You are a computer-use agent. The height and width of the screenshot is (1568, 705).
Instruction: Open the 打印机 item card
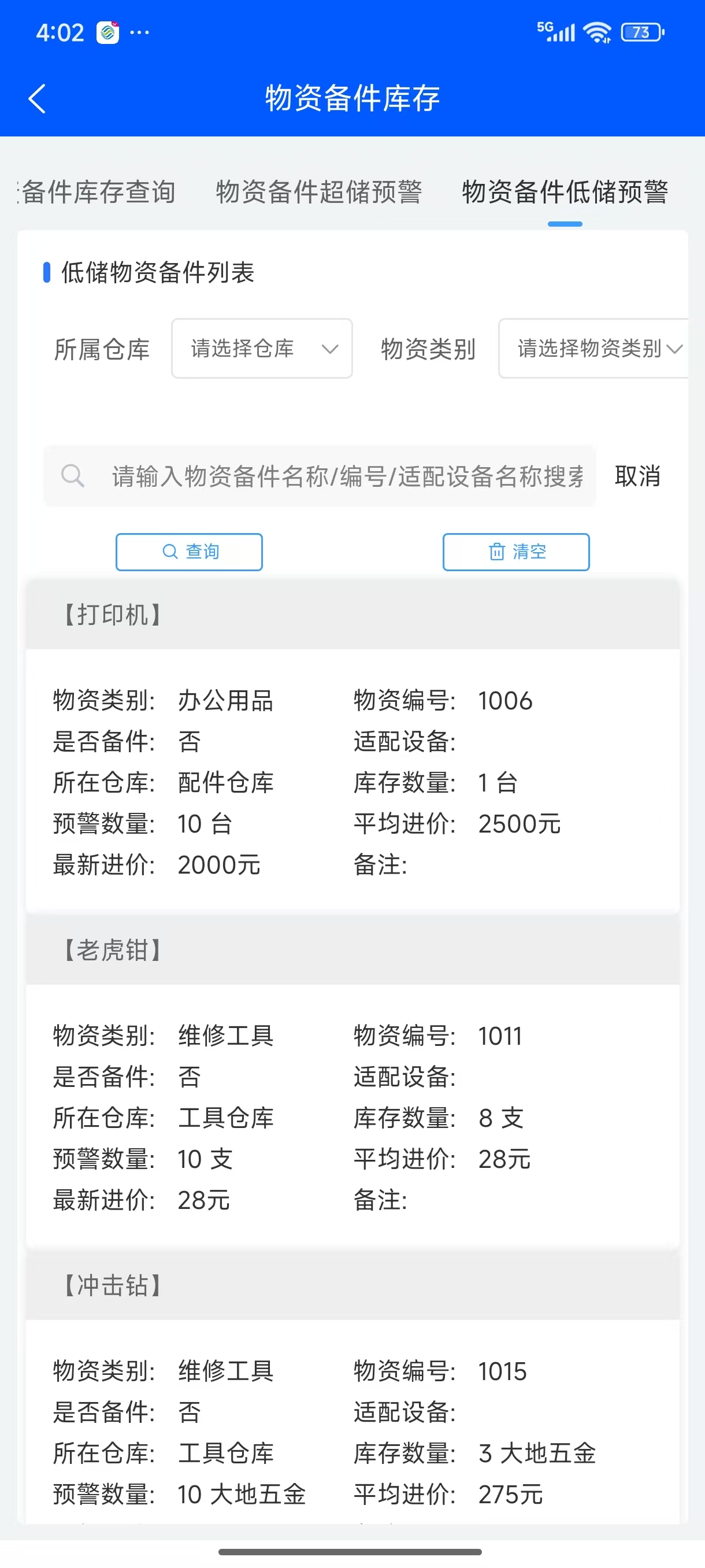353,615
